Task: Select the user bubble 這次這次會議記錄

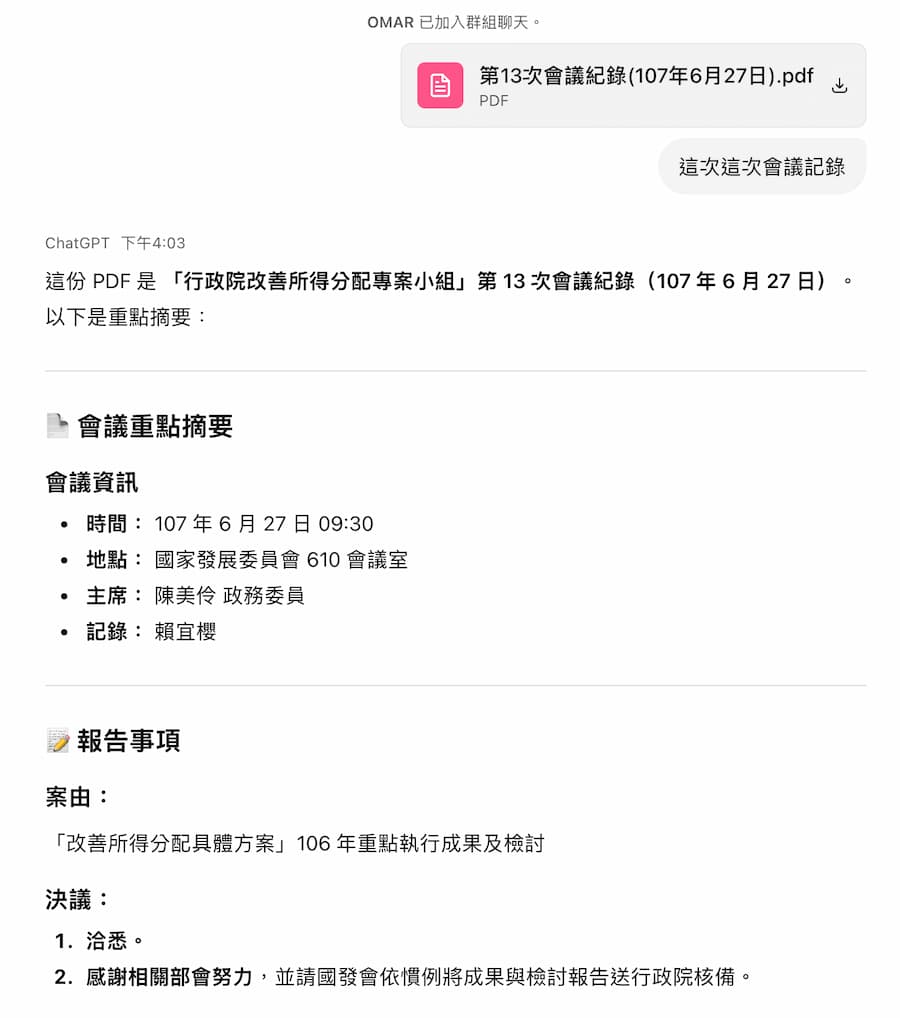Action: (762, 166)
